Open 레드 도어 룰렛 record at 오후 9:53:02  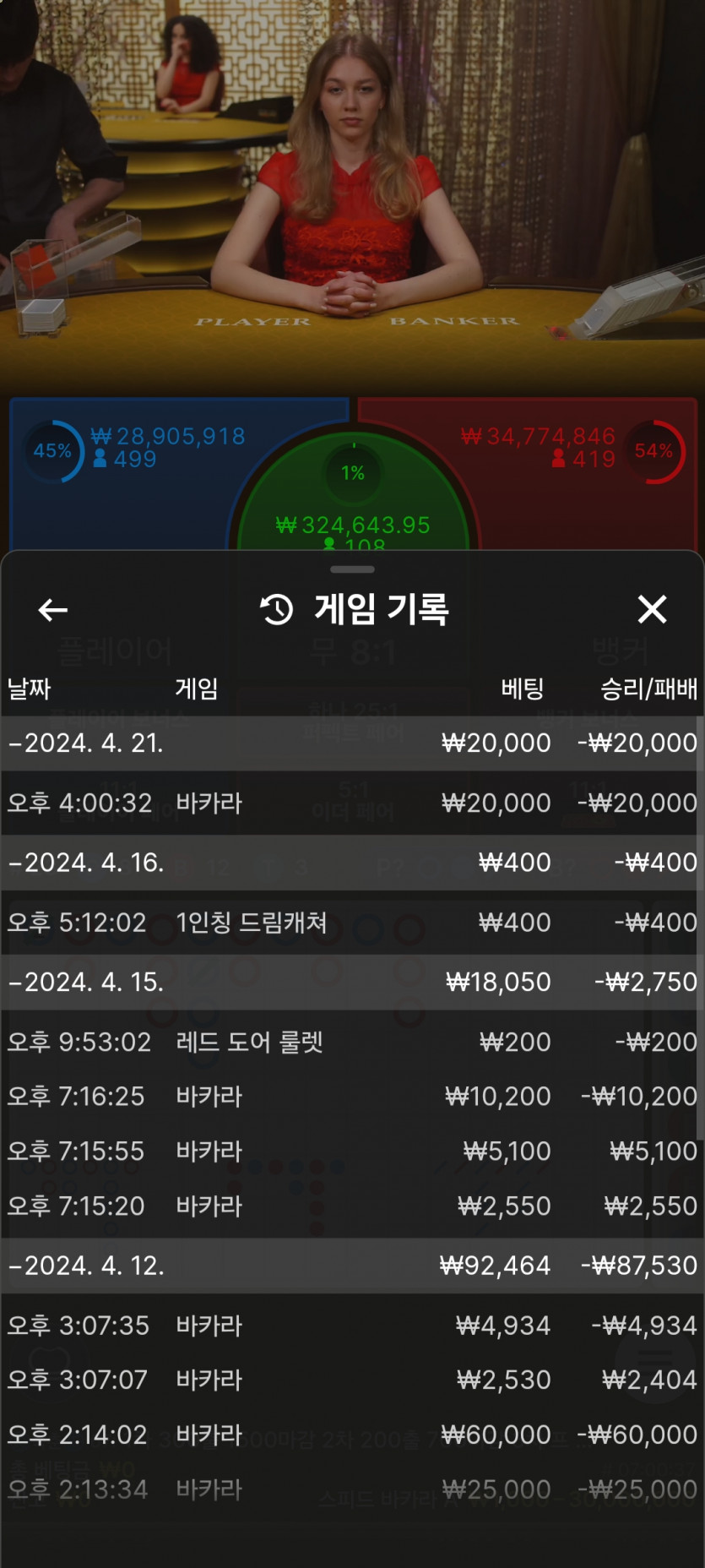pos(351,1043)
